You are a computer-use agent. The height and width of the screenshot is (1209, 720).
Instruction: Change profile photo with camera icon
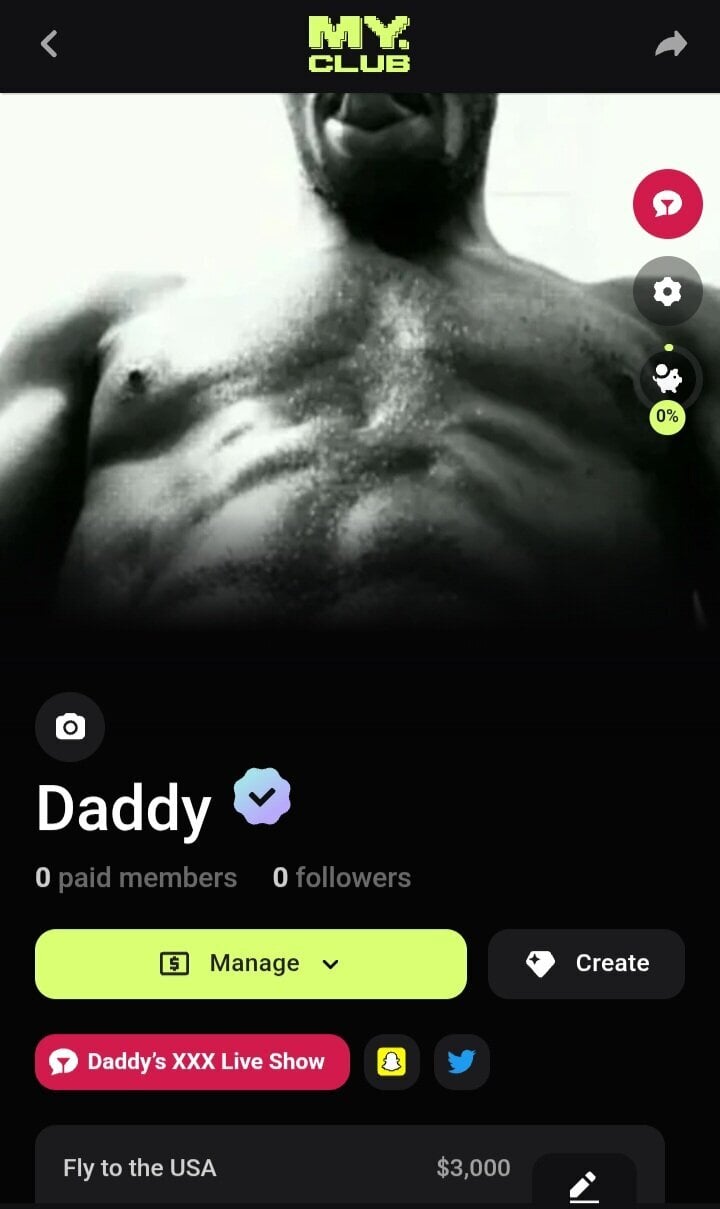pos(70,727)
